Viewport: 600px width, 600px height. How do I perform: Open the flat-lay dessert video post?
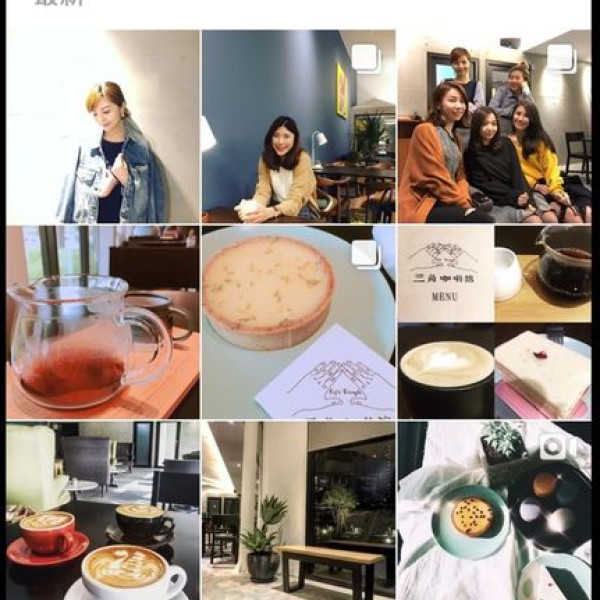point(496,510)
